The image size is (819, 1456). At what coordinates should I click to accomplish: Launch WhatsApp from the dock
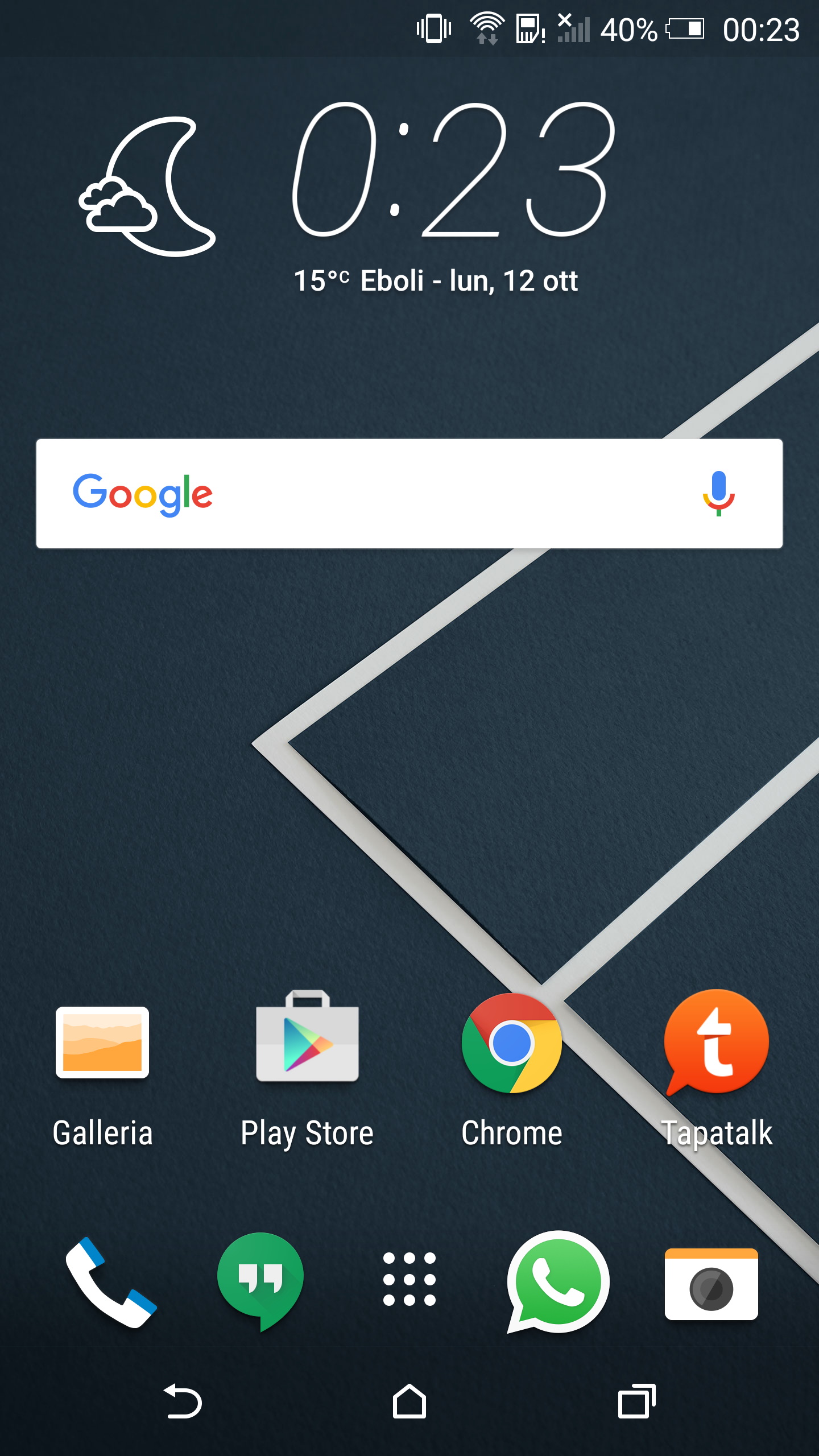coord(558,1282)
